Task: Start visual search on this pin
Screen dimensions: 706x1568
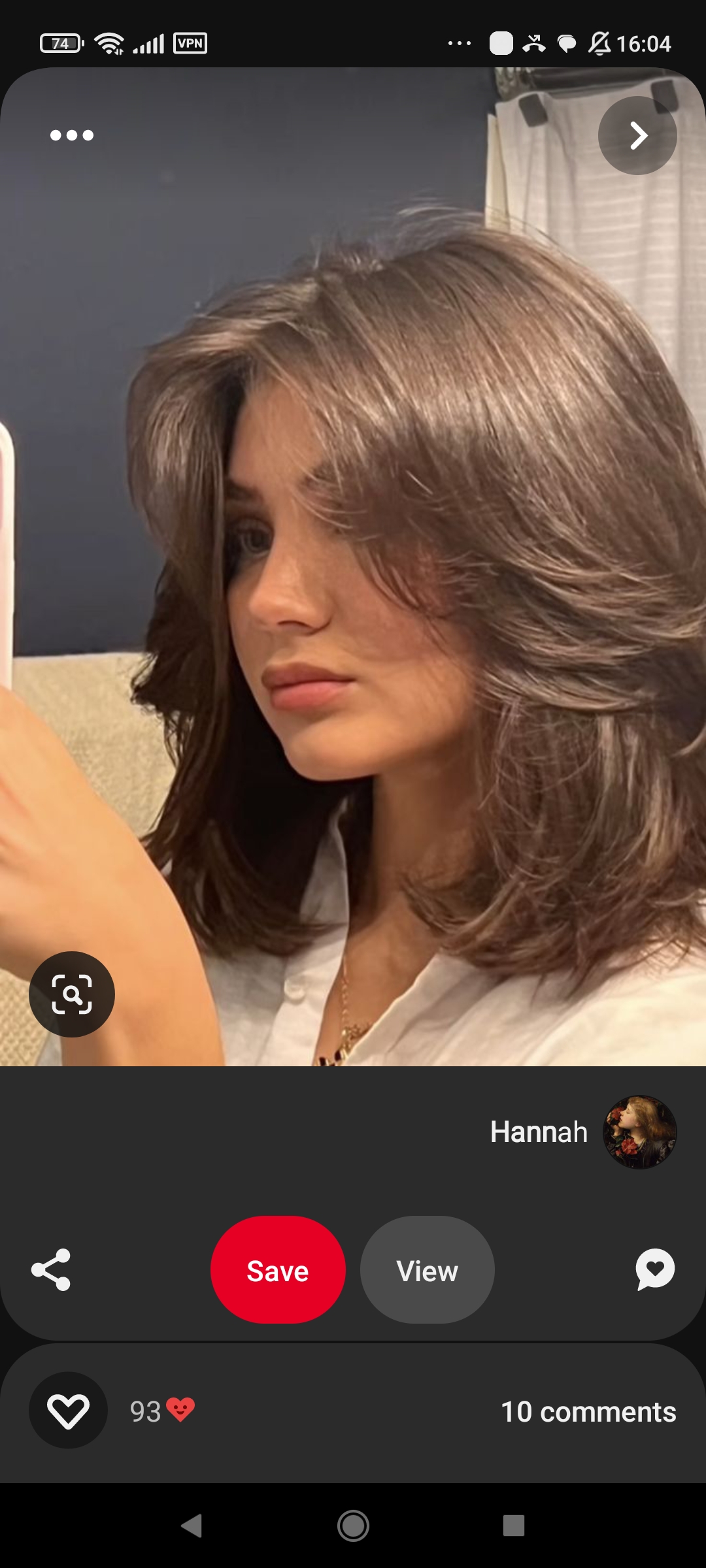Action: [x=72, y=994]
